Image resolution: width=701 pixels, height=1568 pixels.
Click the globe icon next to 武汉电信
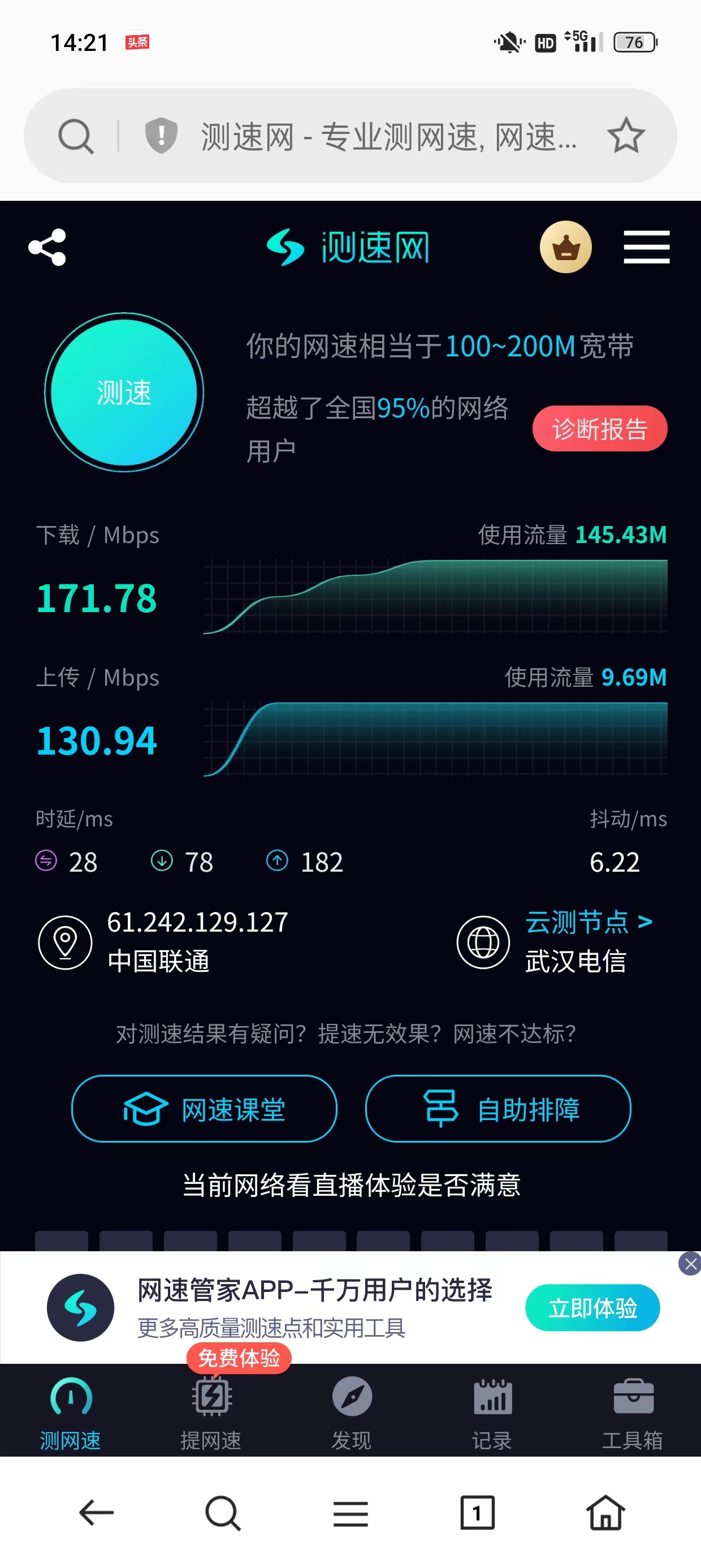pyautogui.click(x=484, y=941)
